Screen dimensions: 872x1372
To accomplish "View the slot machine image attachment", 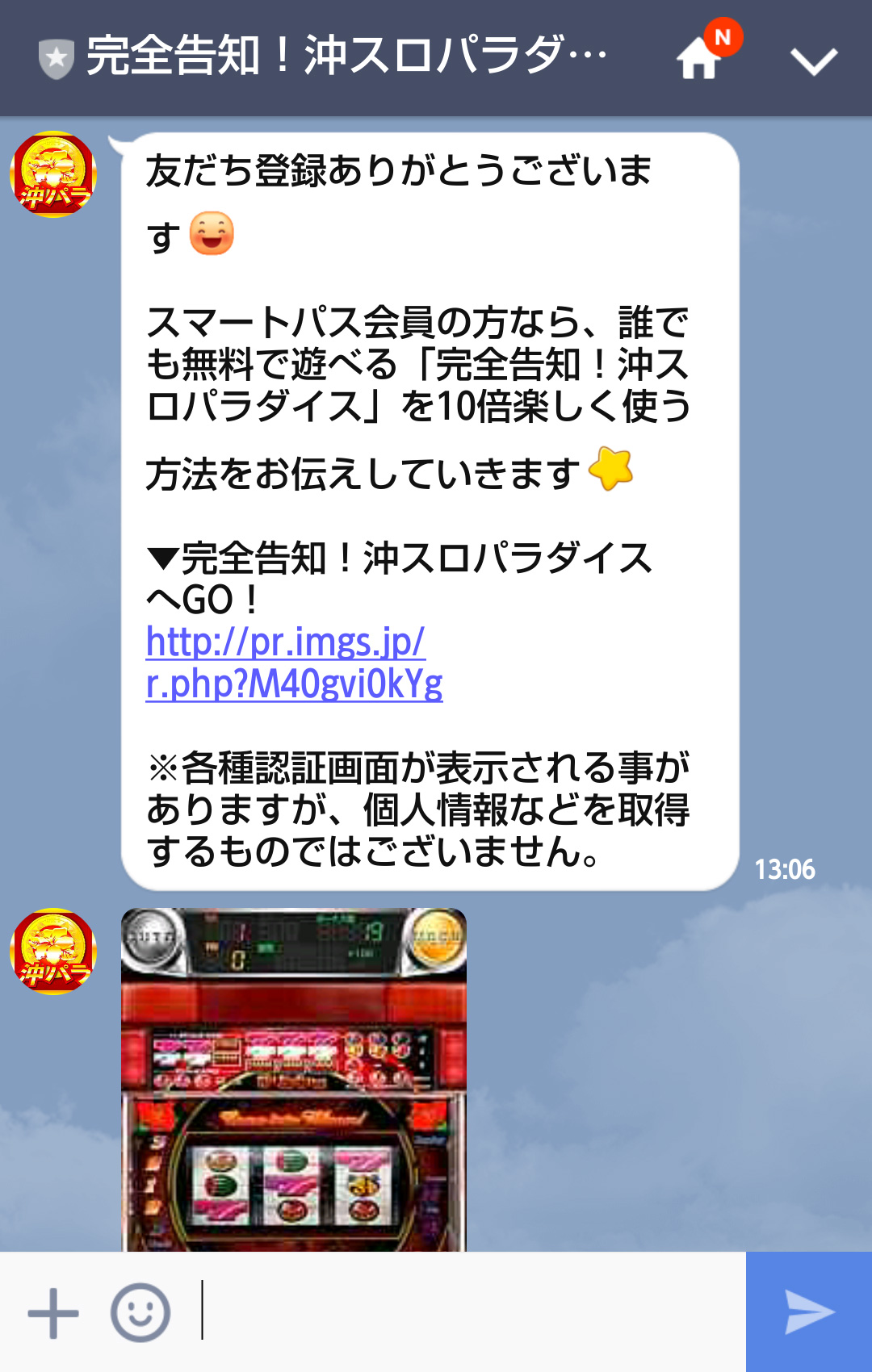I will click(294, 1080).
